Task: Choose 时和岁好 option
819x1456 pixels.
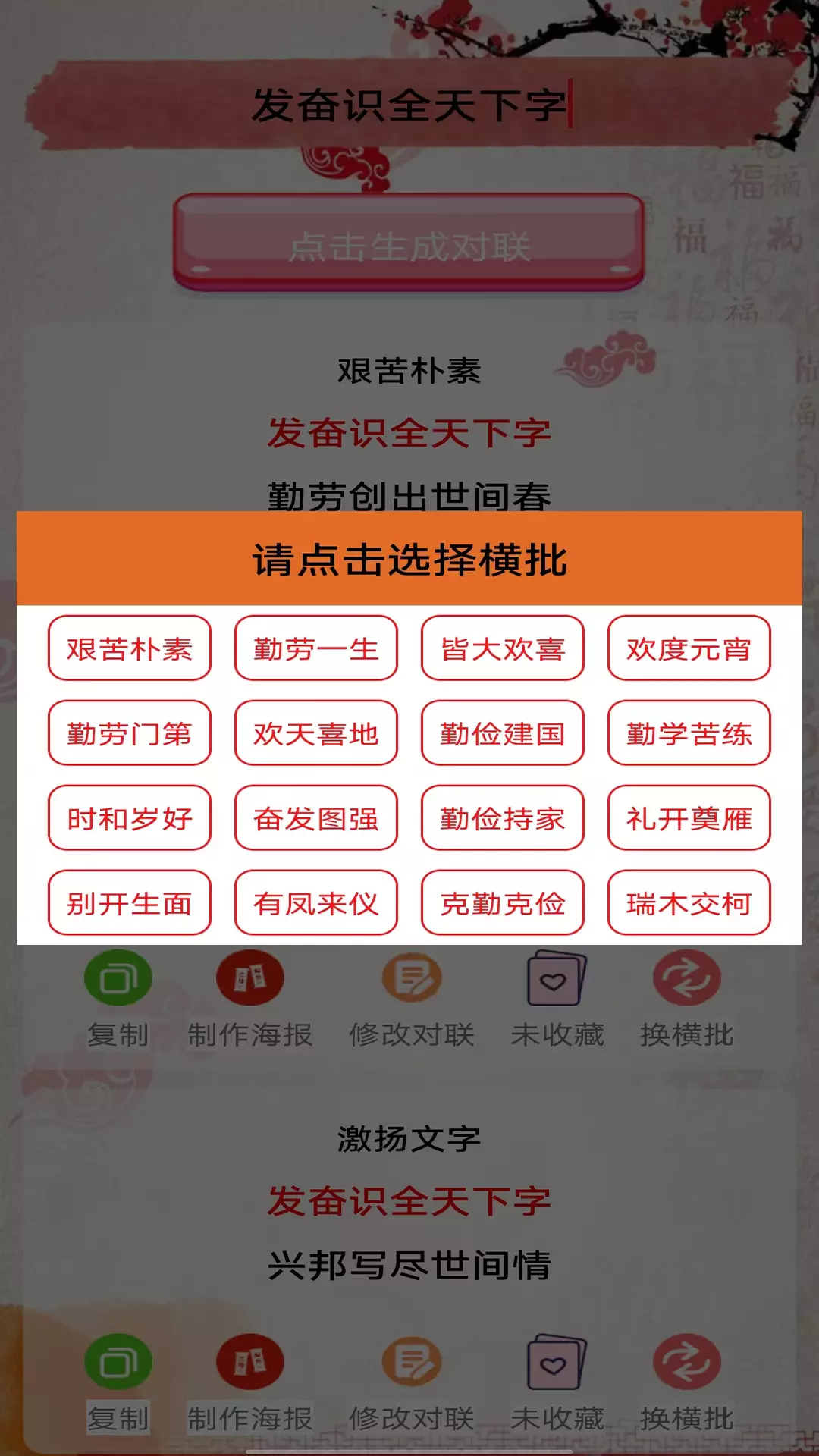Action: 130,818
